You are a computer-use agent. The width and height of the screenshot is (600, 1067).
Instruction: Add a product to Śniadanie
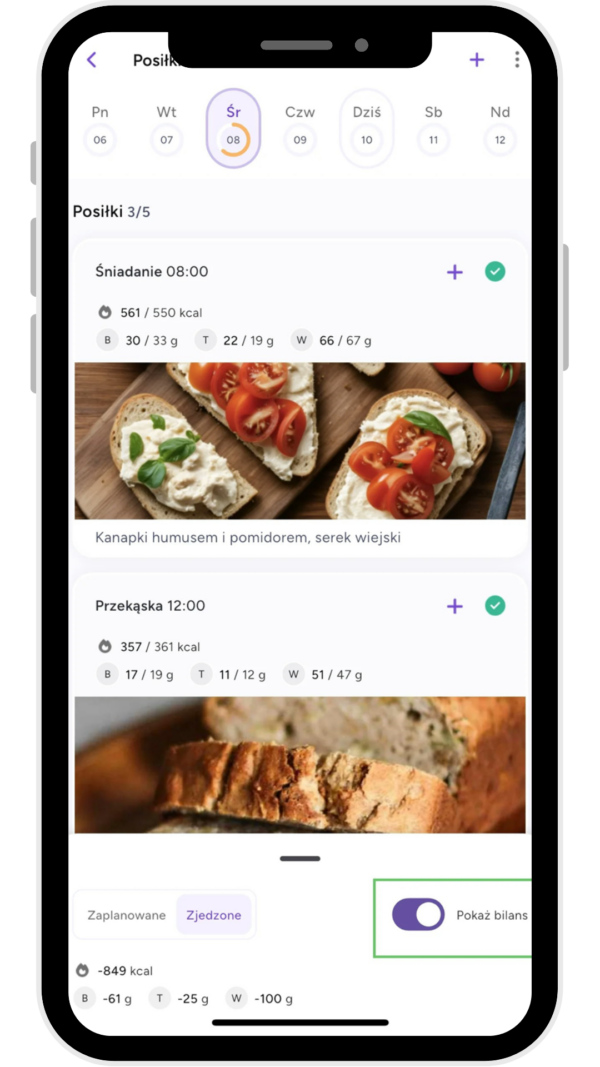(455, 272)
